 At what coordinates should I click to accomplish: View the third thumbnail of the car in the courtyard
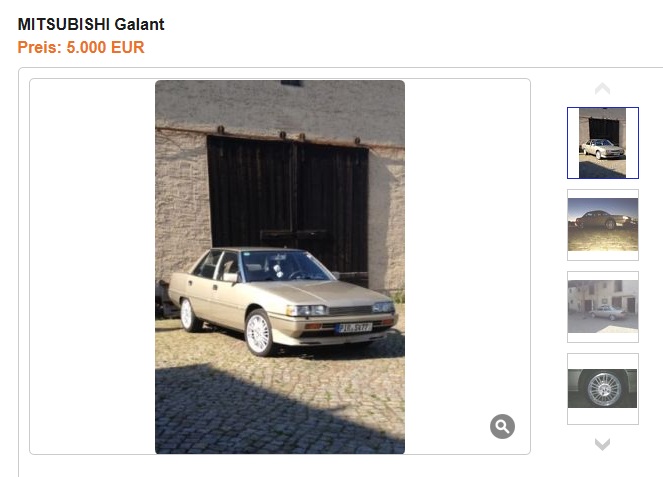(602, 307)
